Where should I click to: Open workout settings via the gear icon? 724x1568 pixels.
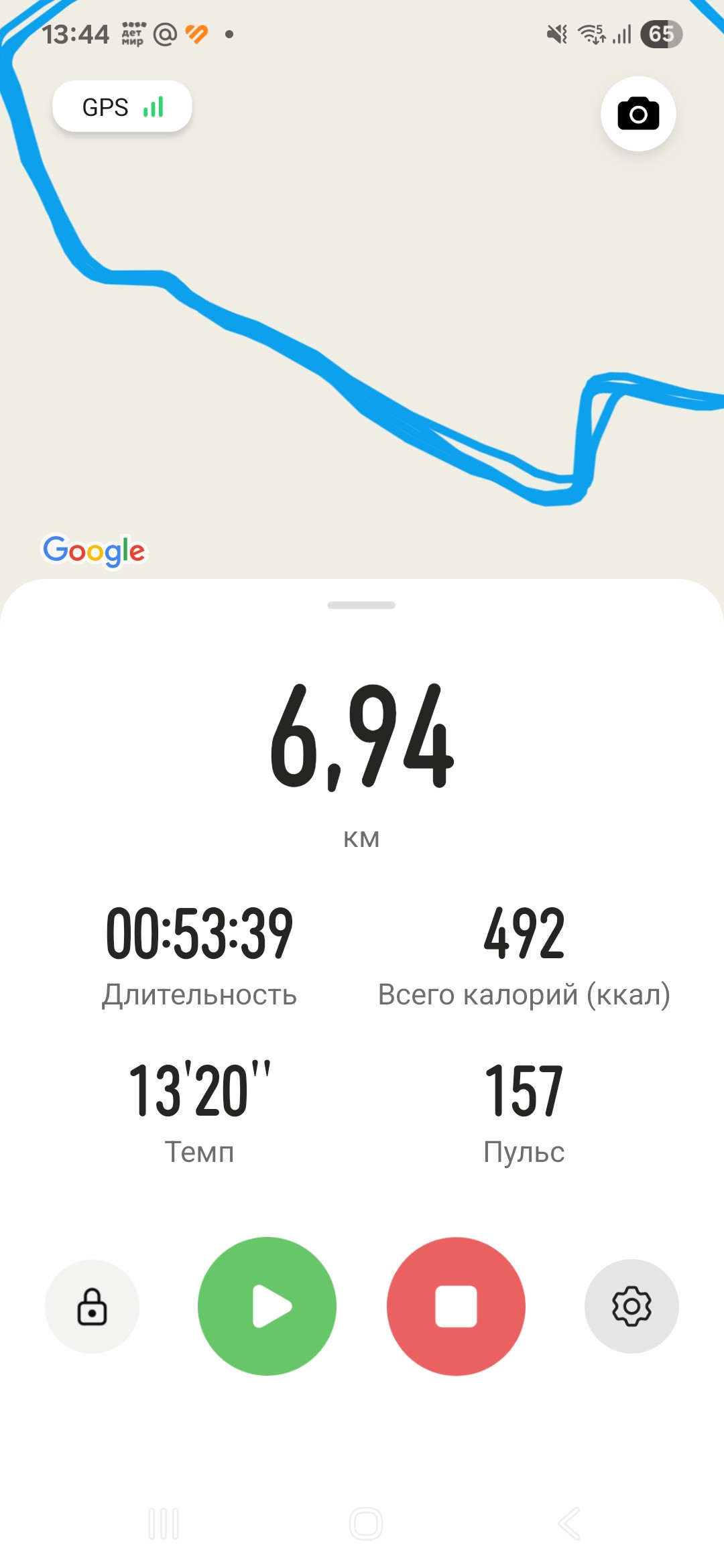(631, 1306)
